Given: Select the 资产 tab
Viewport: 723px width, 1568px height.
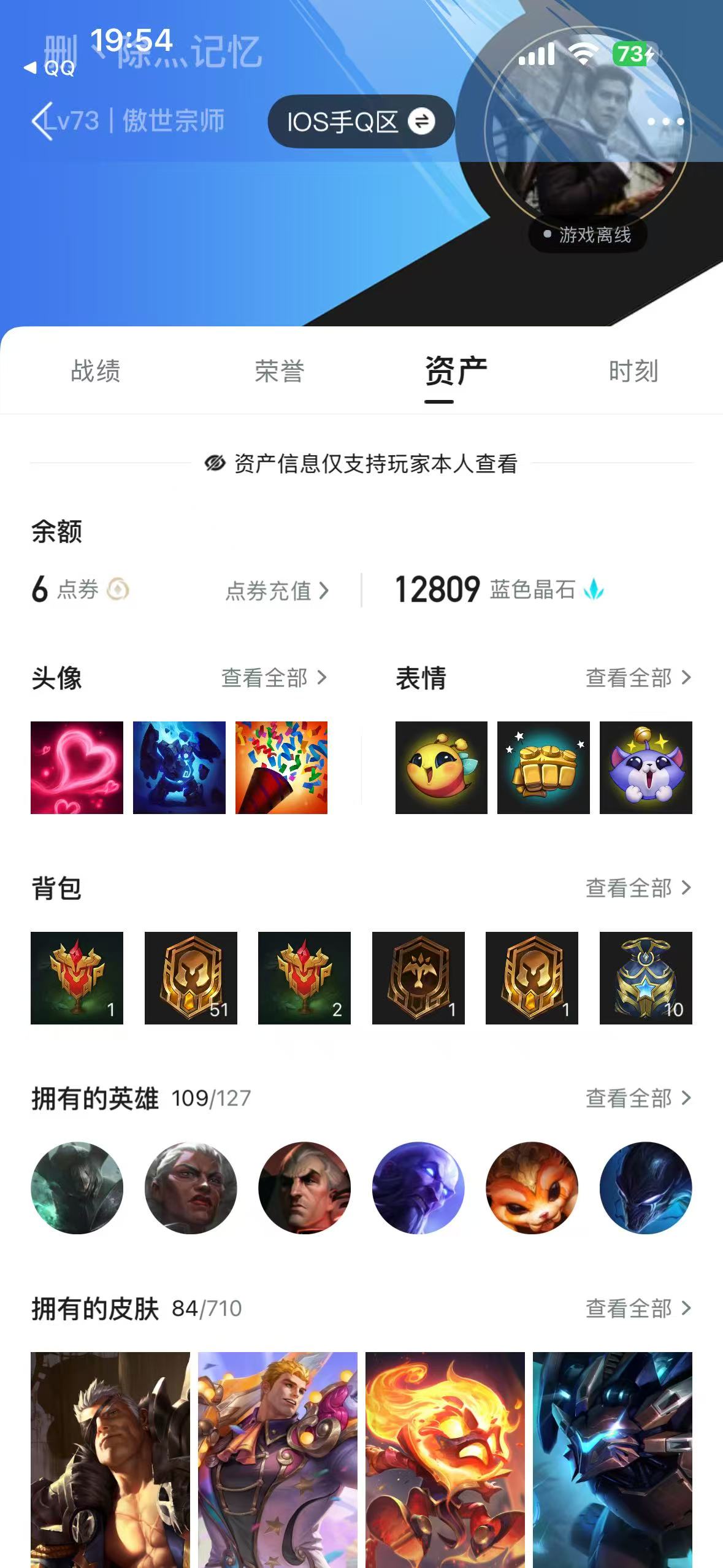Looking at the screenshot, I should tap(456, 371).
